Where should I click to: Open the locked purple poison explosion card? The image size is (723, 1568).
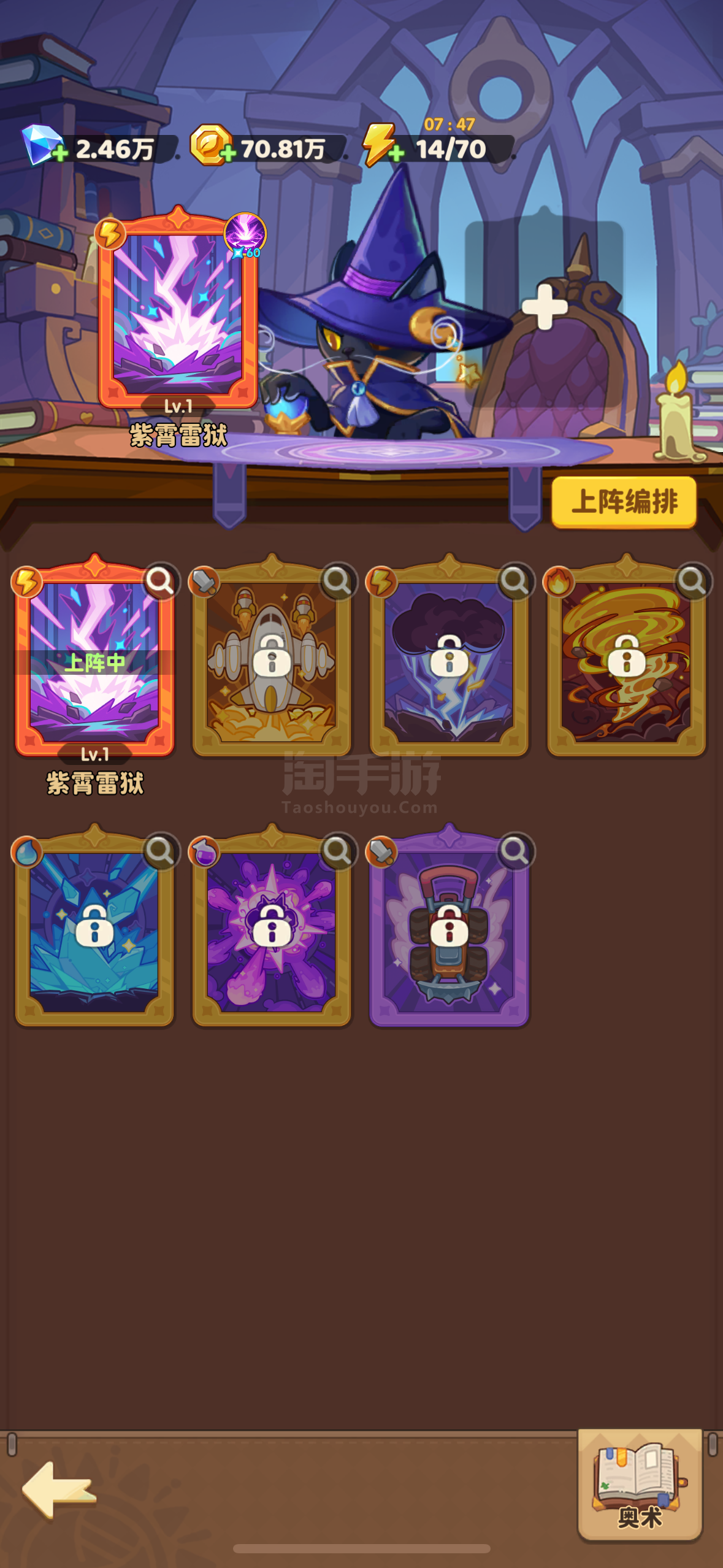point(272,926)
